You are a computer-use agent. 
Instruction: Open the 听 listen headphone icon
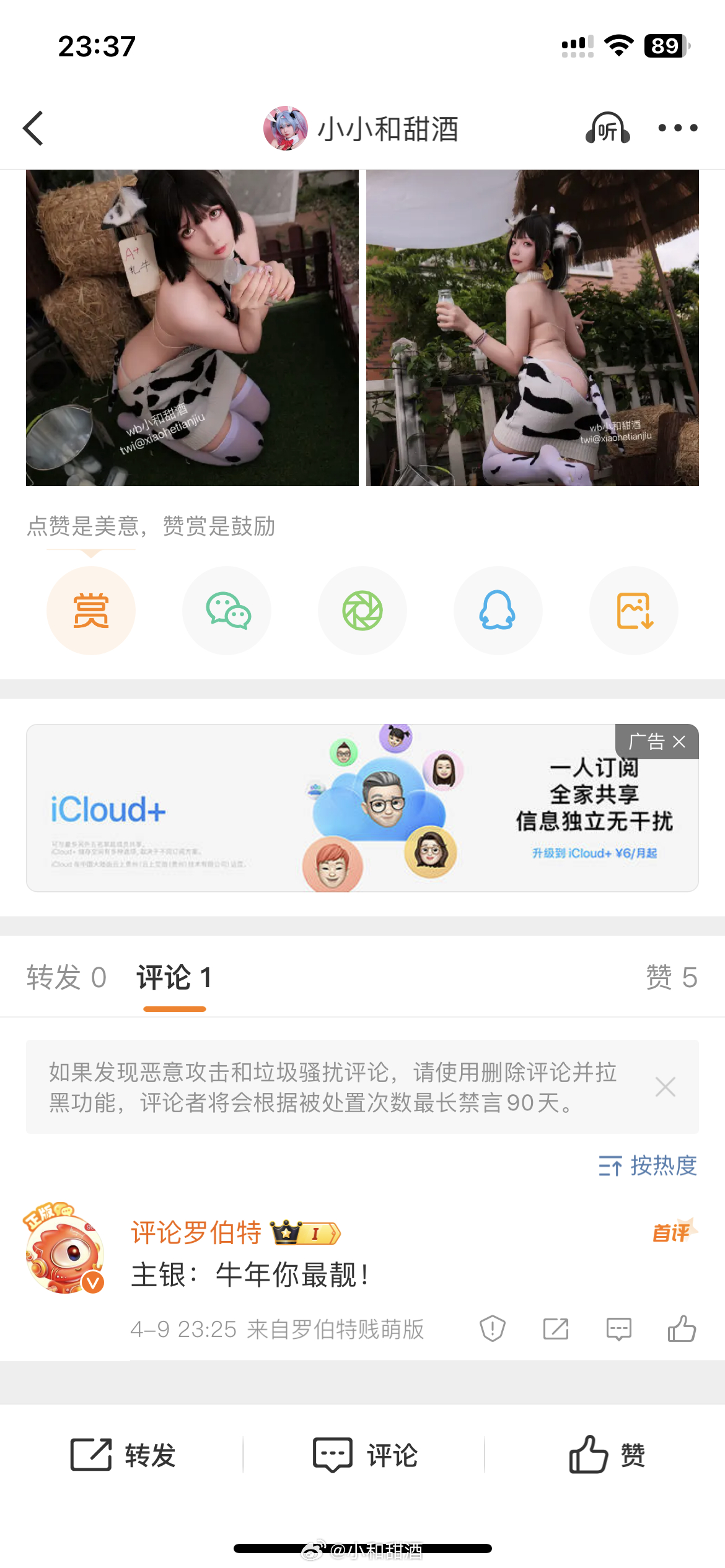(x=607, y=128)
